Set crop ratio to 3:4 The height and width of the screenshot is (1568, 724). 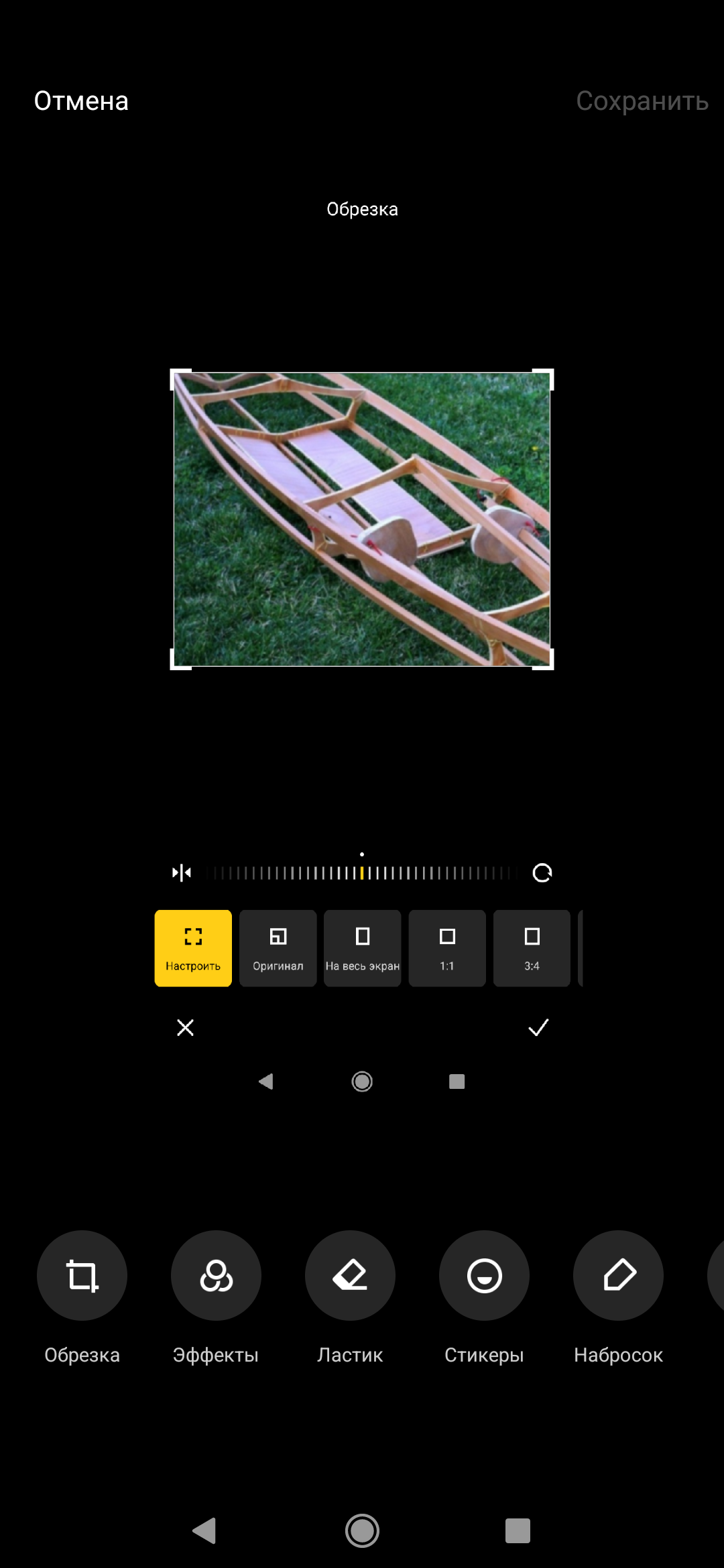click(x=532, y=948)
